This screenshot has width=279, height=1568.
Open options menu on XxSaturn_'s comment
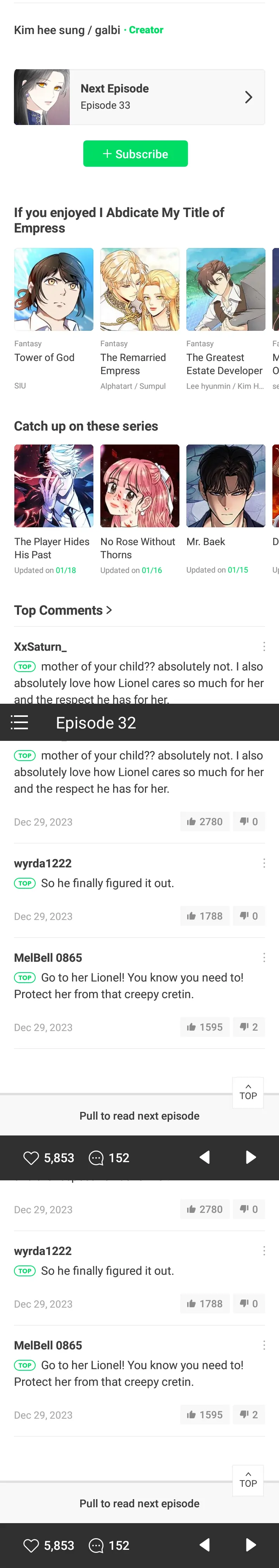tap(264, 646)
